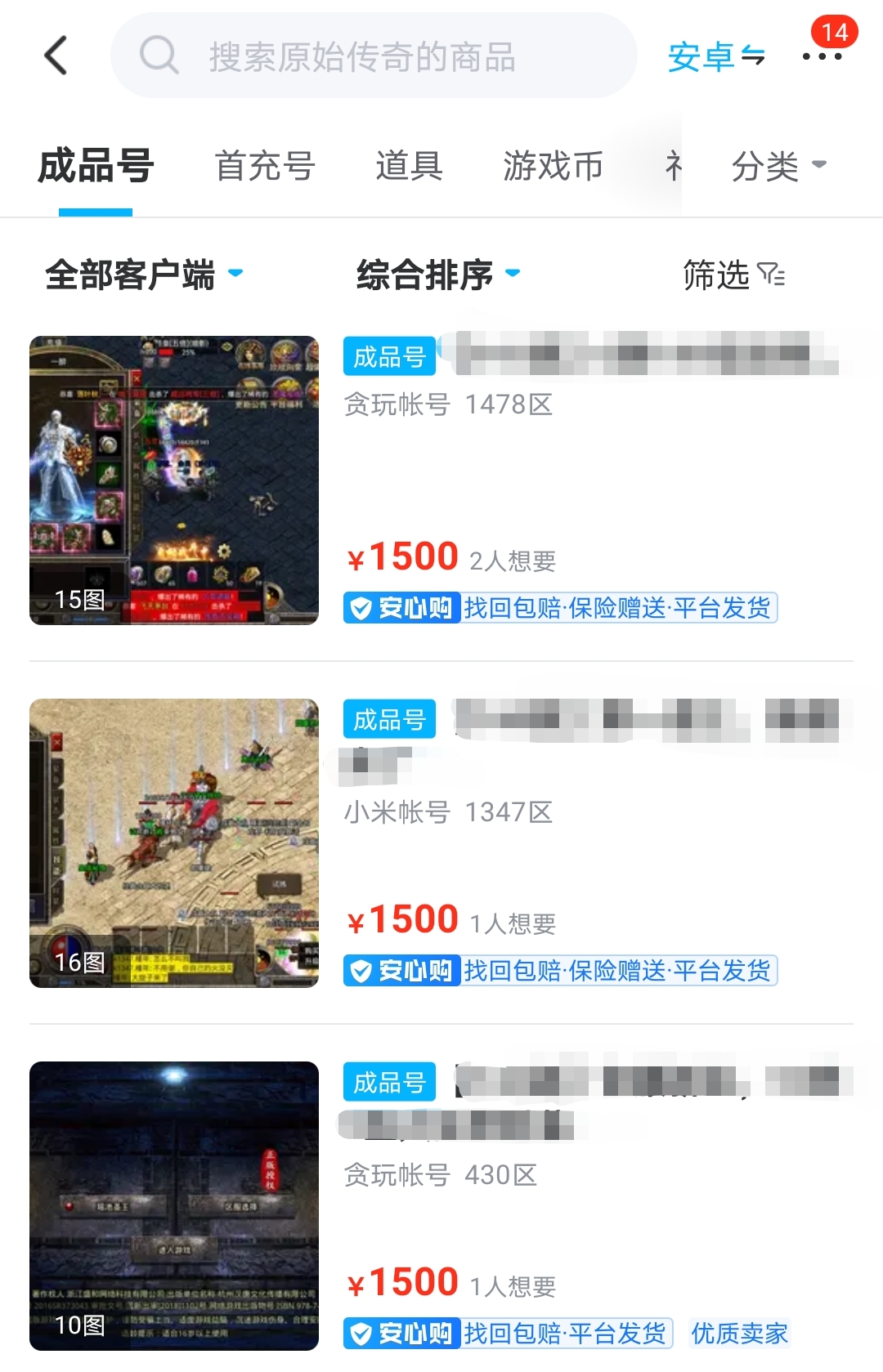Image resolution: width=883 pixels, height=1372 pixels.
Task: Switch to the 首充号 tab
Action: 265,166
